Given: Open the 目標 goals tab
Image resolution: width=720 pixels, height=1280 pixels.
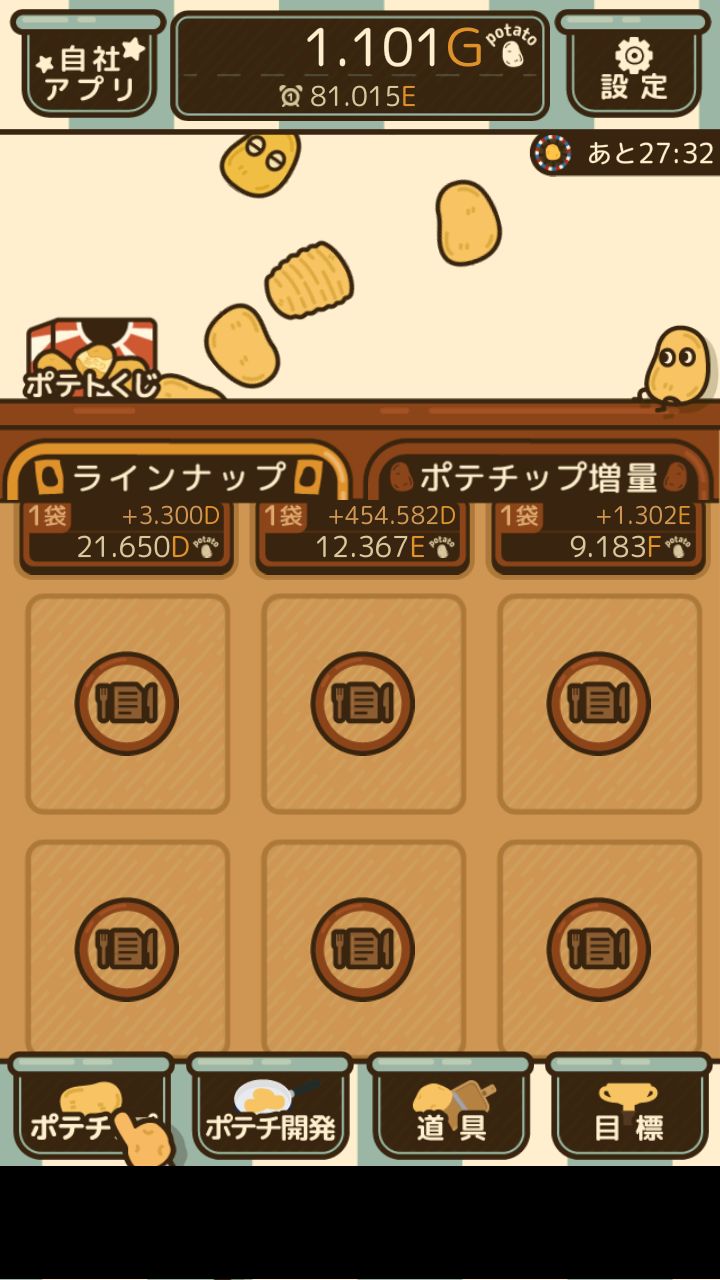Looking at the screenshot, I should pyautogui.click(x=629, y=1112).
